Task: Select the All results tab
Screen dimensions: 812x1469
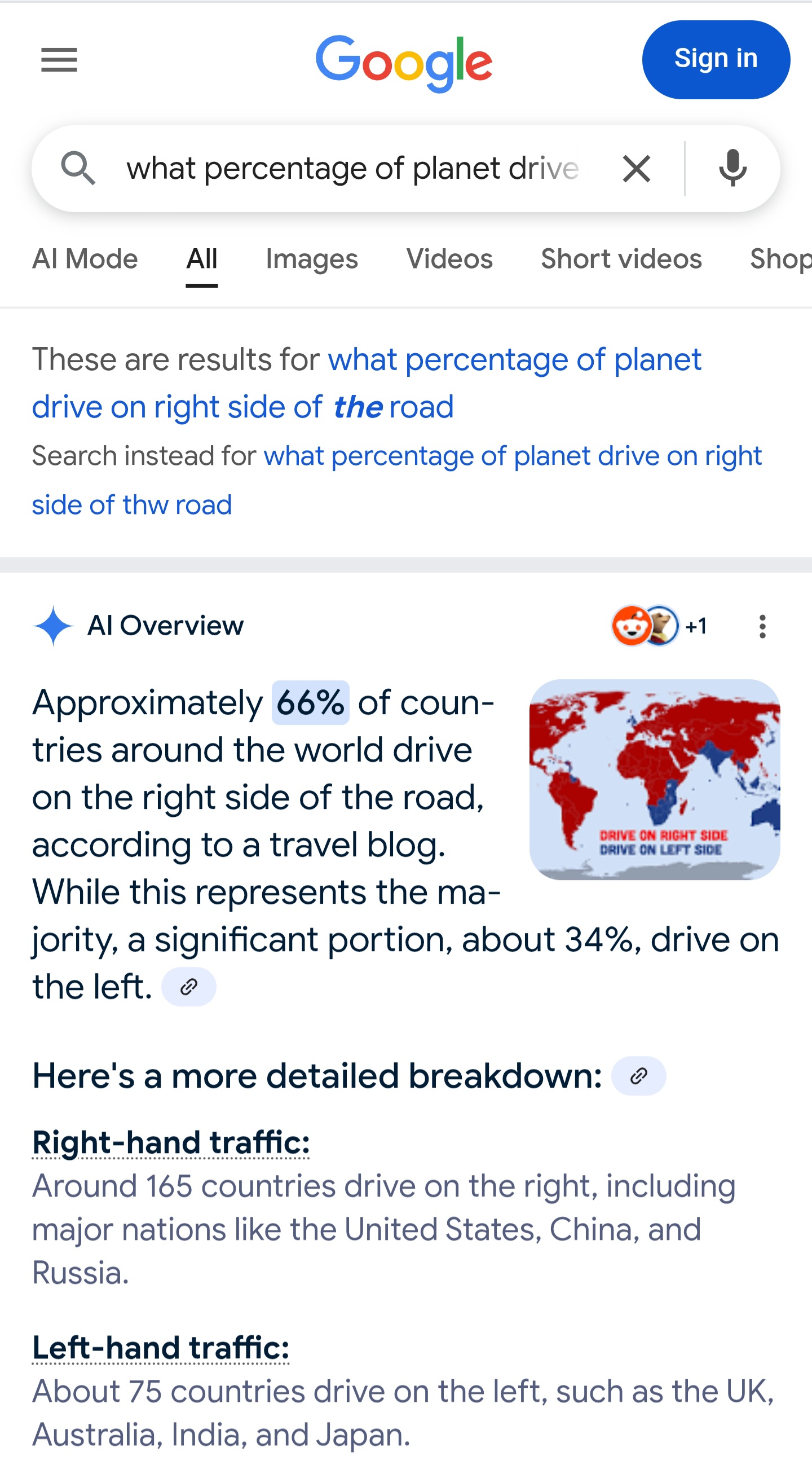Action: (x=202, y=259)
